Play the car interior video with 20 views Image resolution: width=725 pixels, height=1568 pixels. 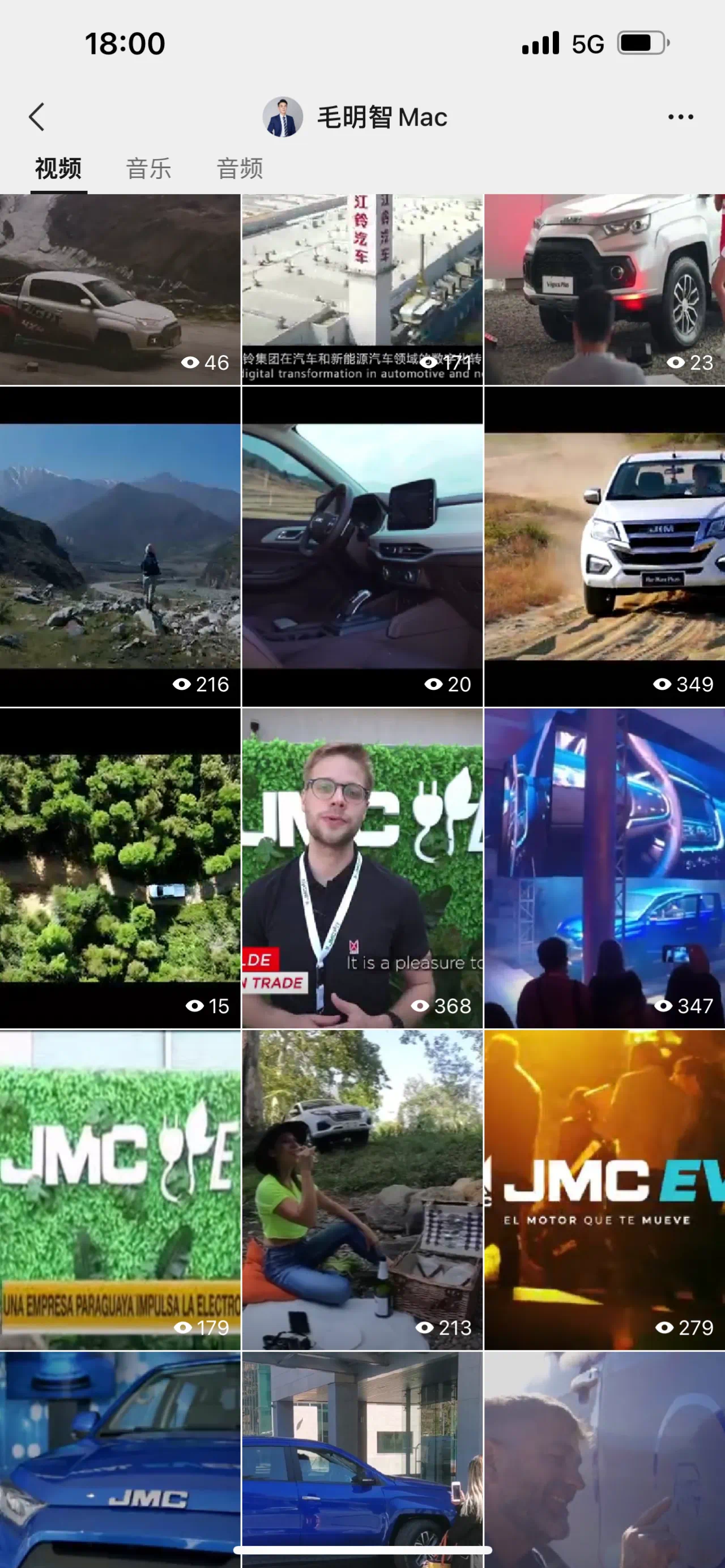tap(362, 546)
